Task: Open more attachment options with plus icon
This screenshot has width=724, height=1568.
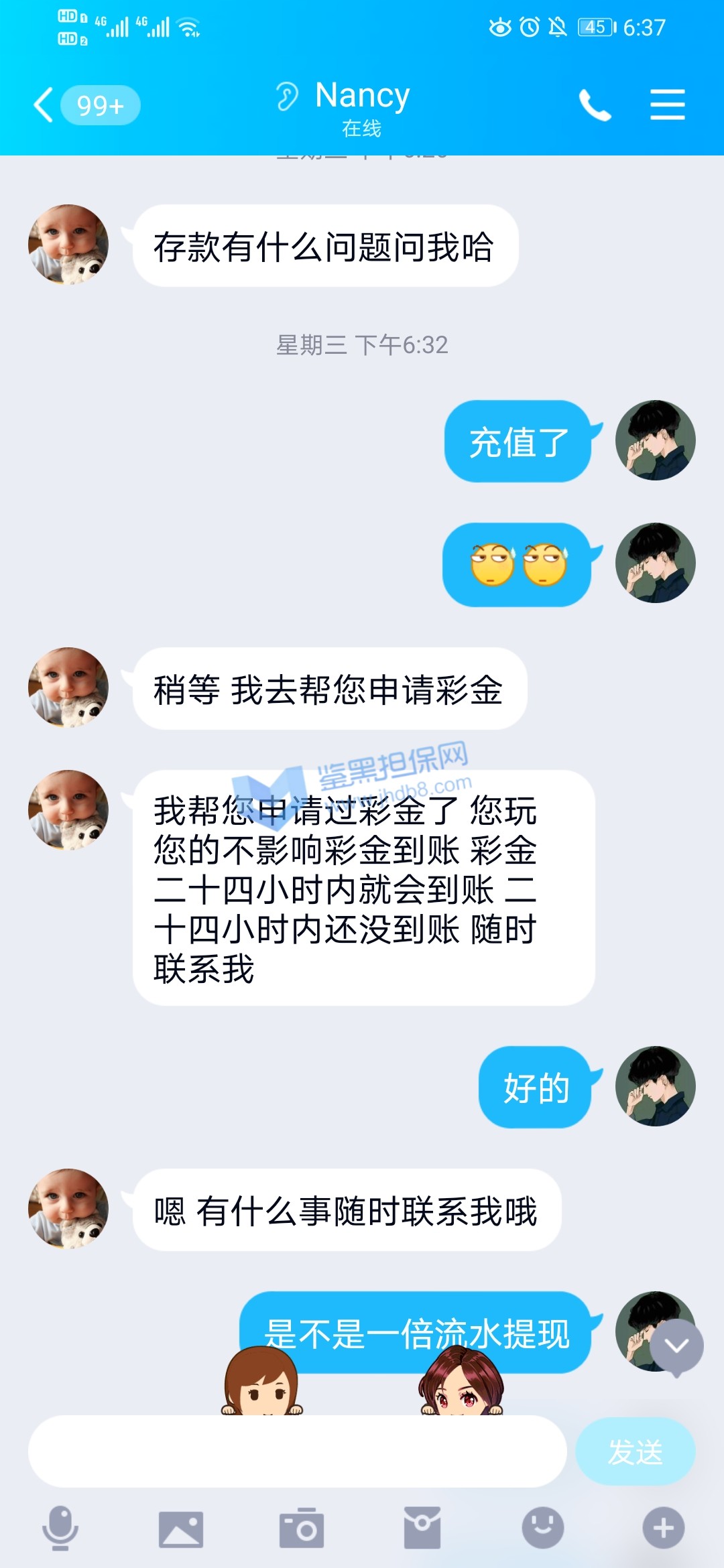Action: click(664, 1528)
